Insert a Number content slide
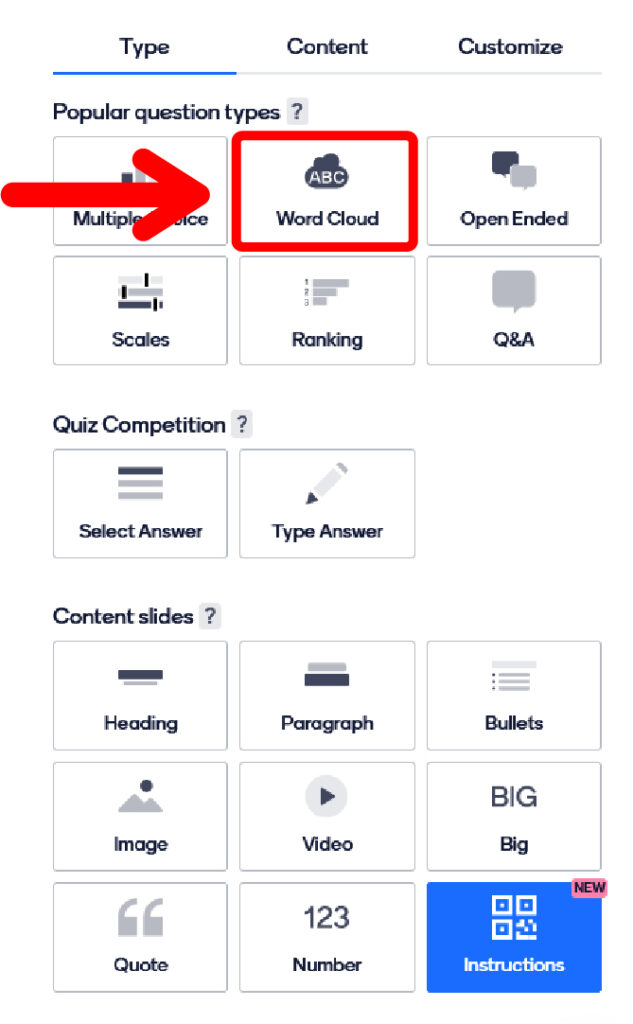The width and height of the screenshot is (633, 1024). coord(327,937)
